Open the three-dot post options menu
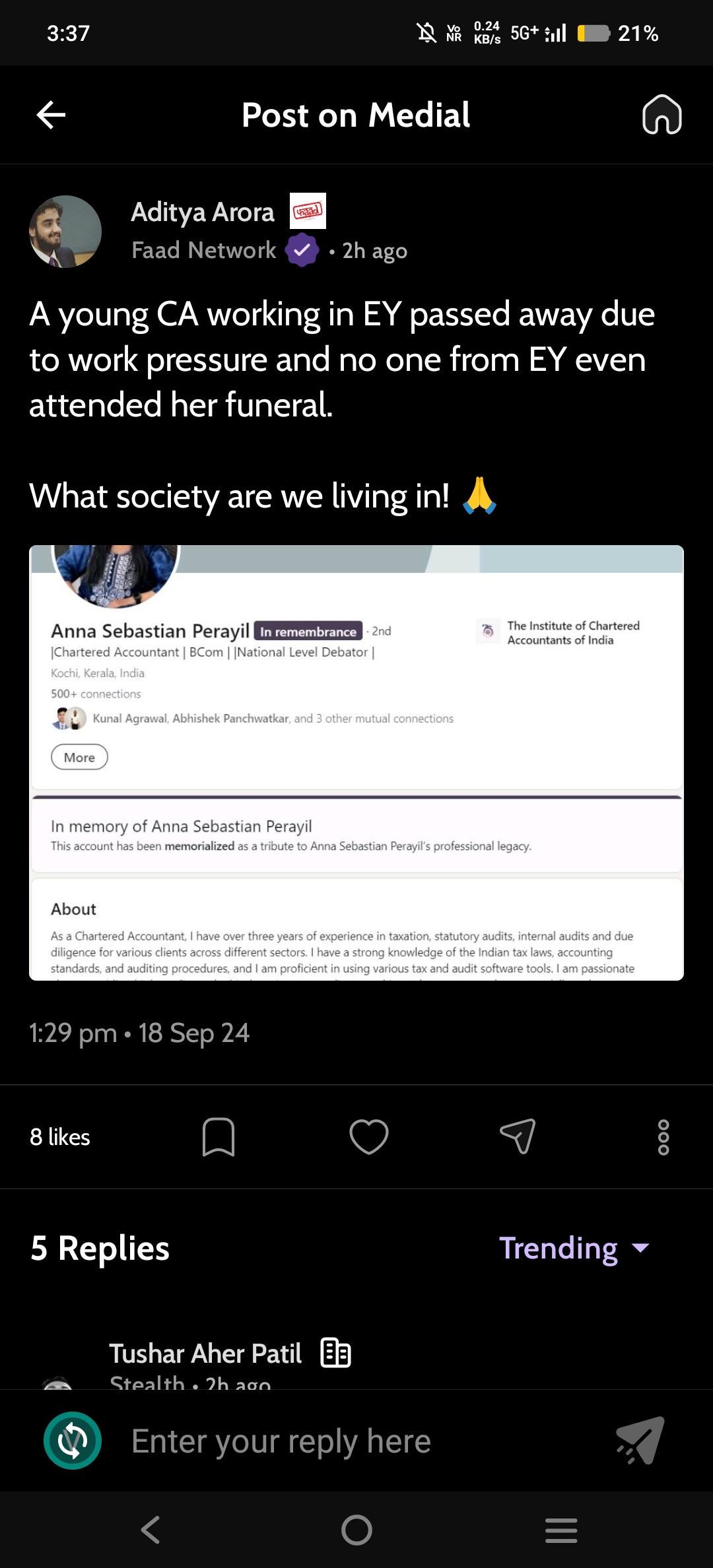Screen dimensions: 713x1568 [x=663, y=1136]
